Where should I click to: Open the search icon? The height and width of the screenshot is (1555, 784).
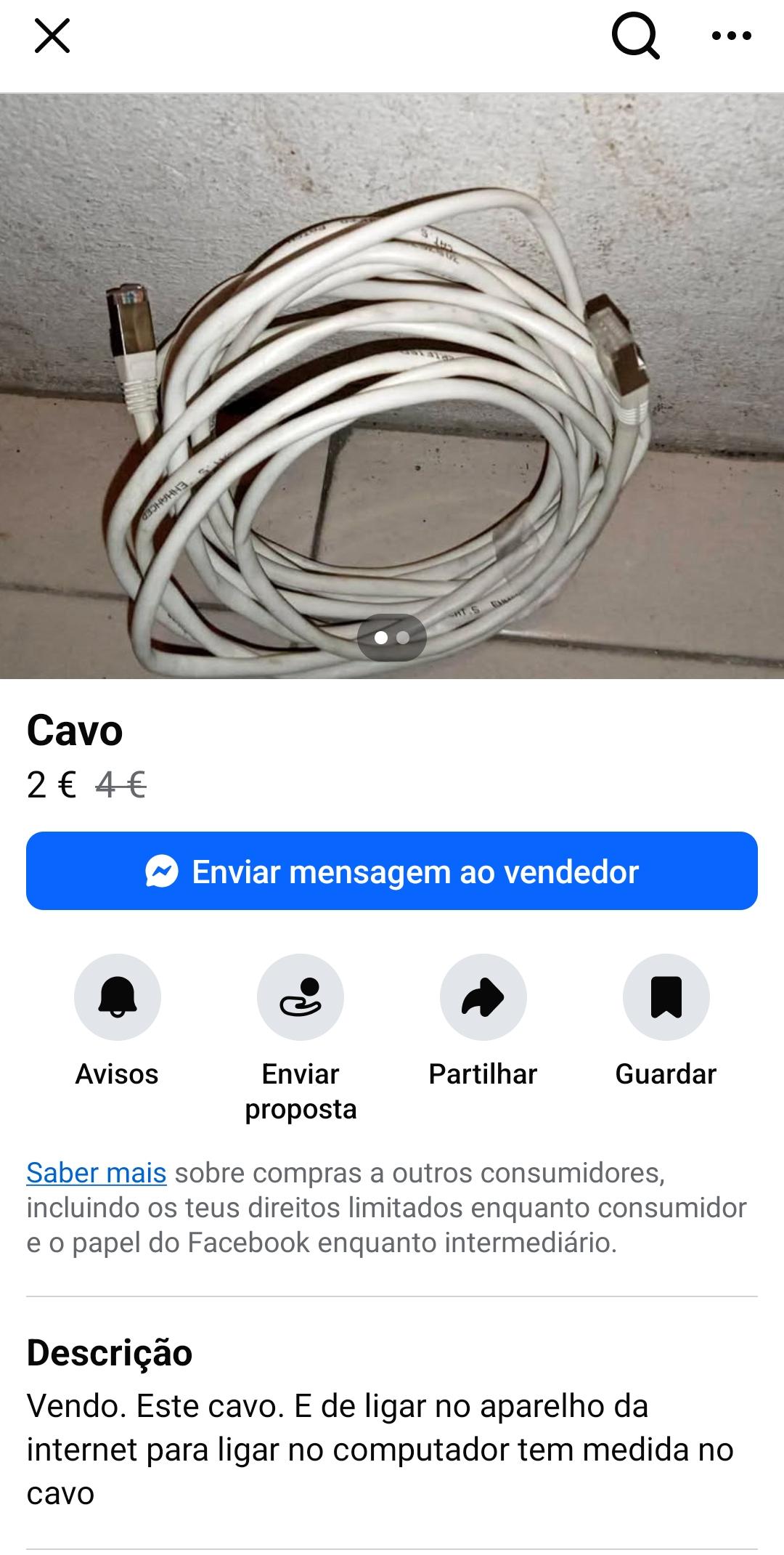(635, 36)
